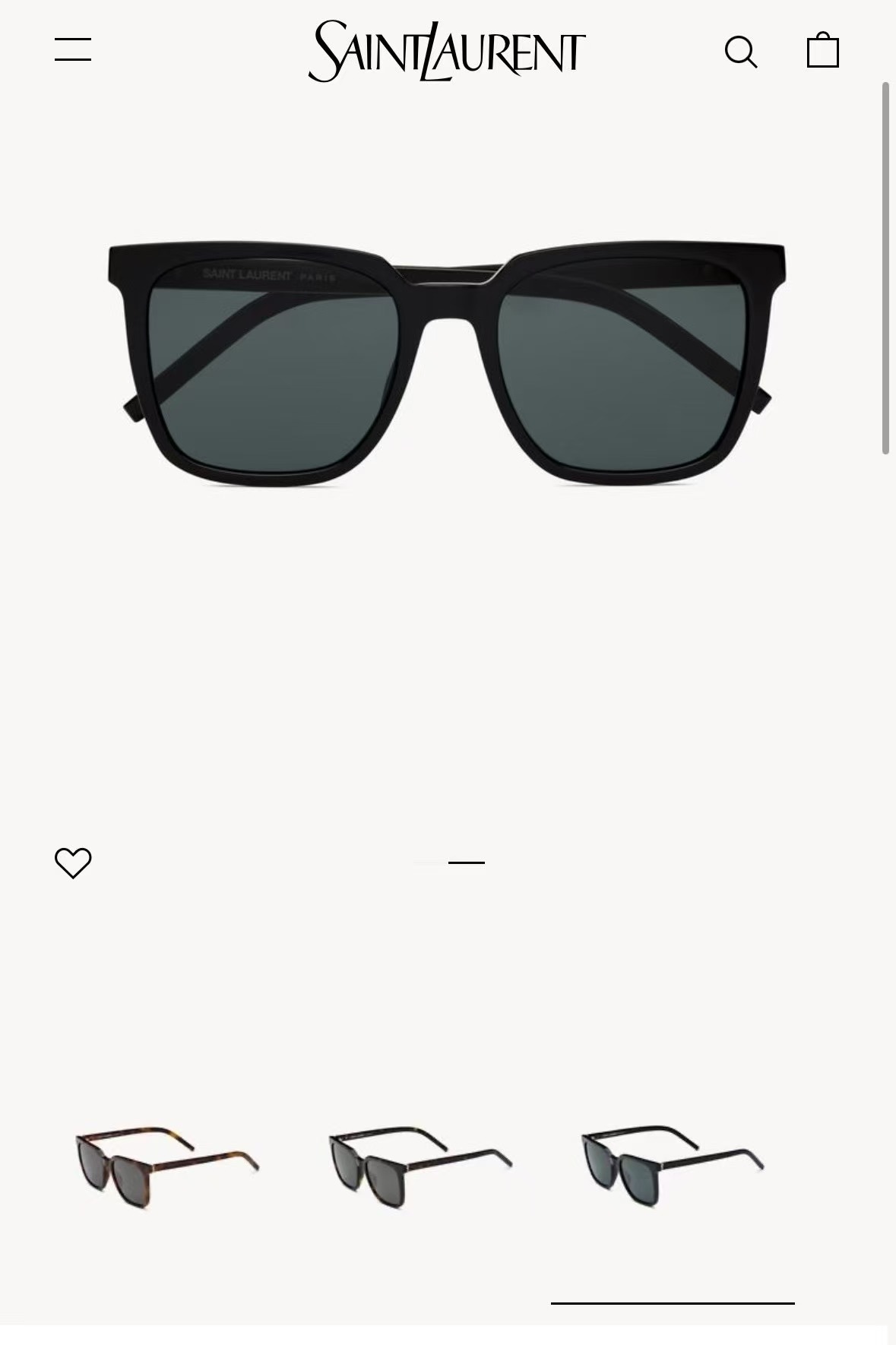Go to Saint Laurent home page
Image resolution: width=896 pixels, height=1345 pixels.
point(447,52)
